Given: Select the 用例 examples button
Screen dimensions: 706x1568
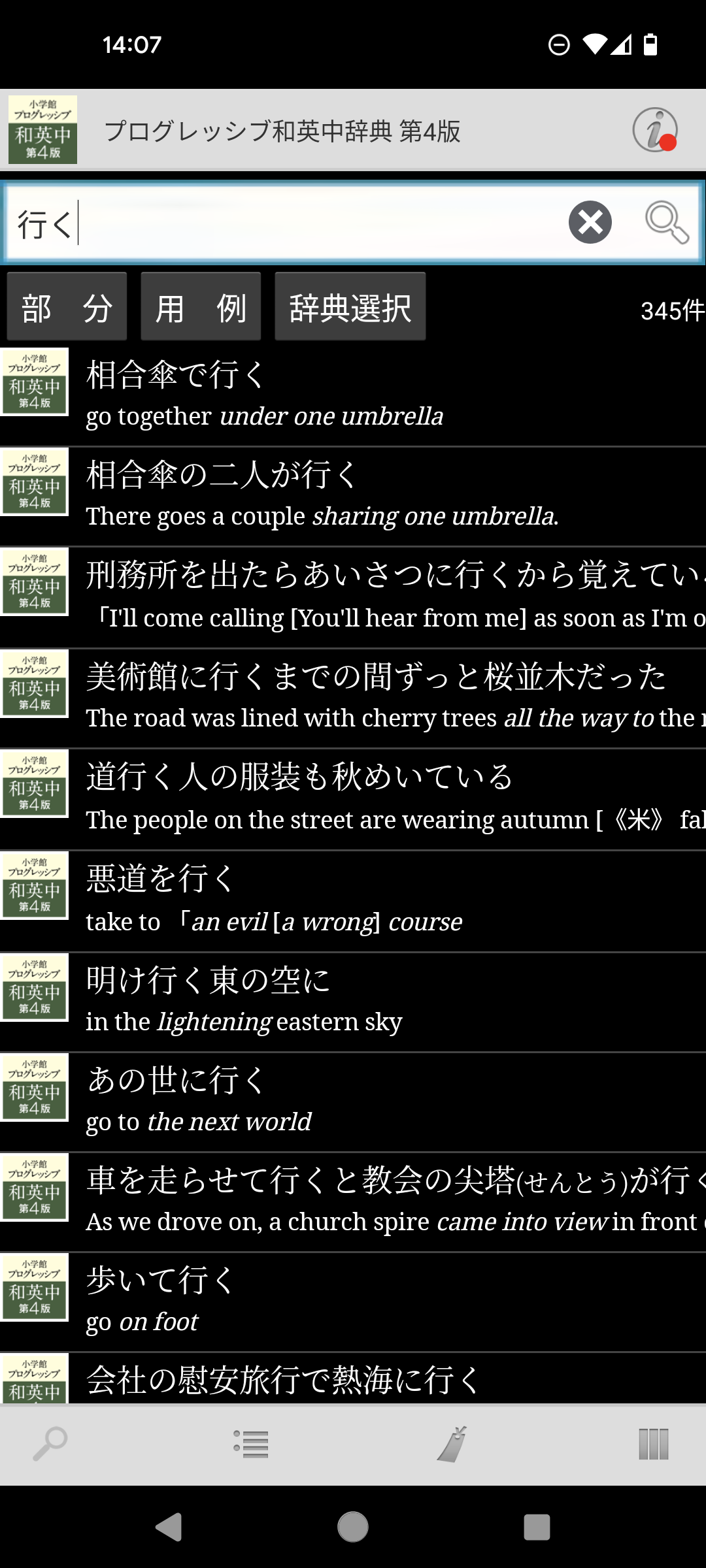Looking at the screenshot, I should coord(201,307).
